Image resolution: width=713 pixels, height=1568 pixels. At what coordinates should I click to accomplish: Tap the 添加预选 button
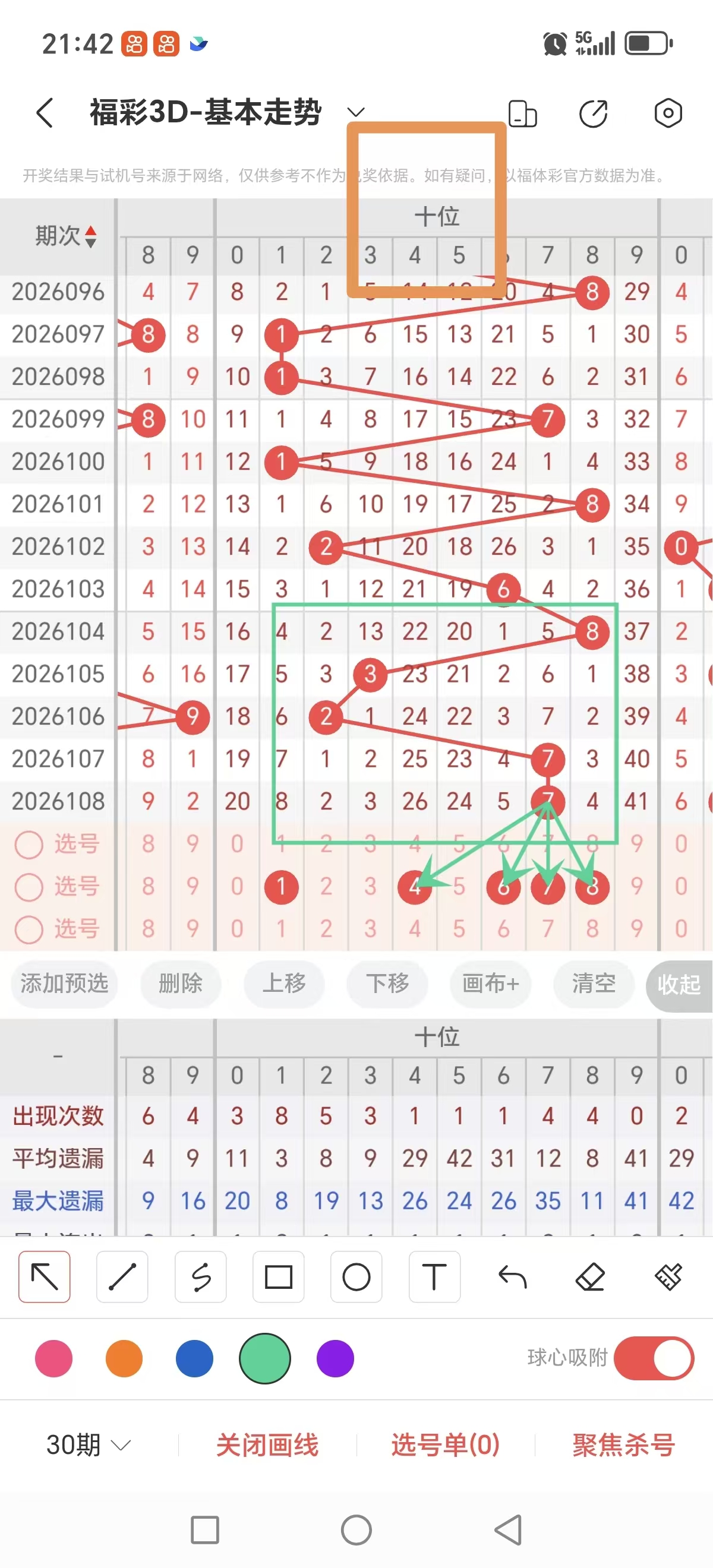[64, 984]
